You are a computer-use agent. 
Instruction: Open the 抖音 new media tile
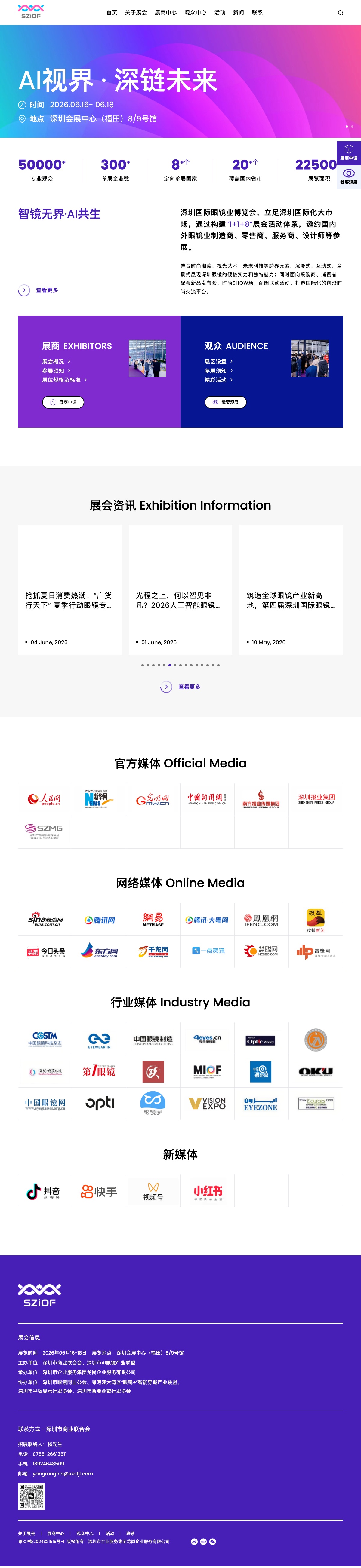pos(45,1191)
